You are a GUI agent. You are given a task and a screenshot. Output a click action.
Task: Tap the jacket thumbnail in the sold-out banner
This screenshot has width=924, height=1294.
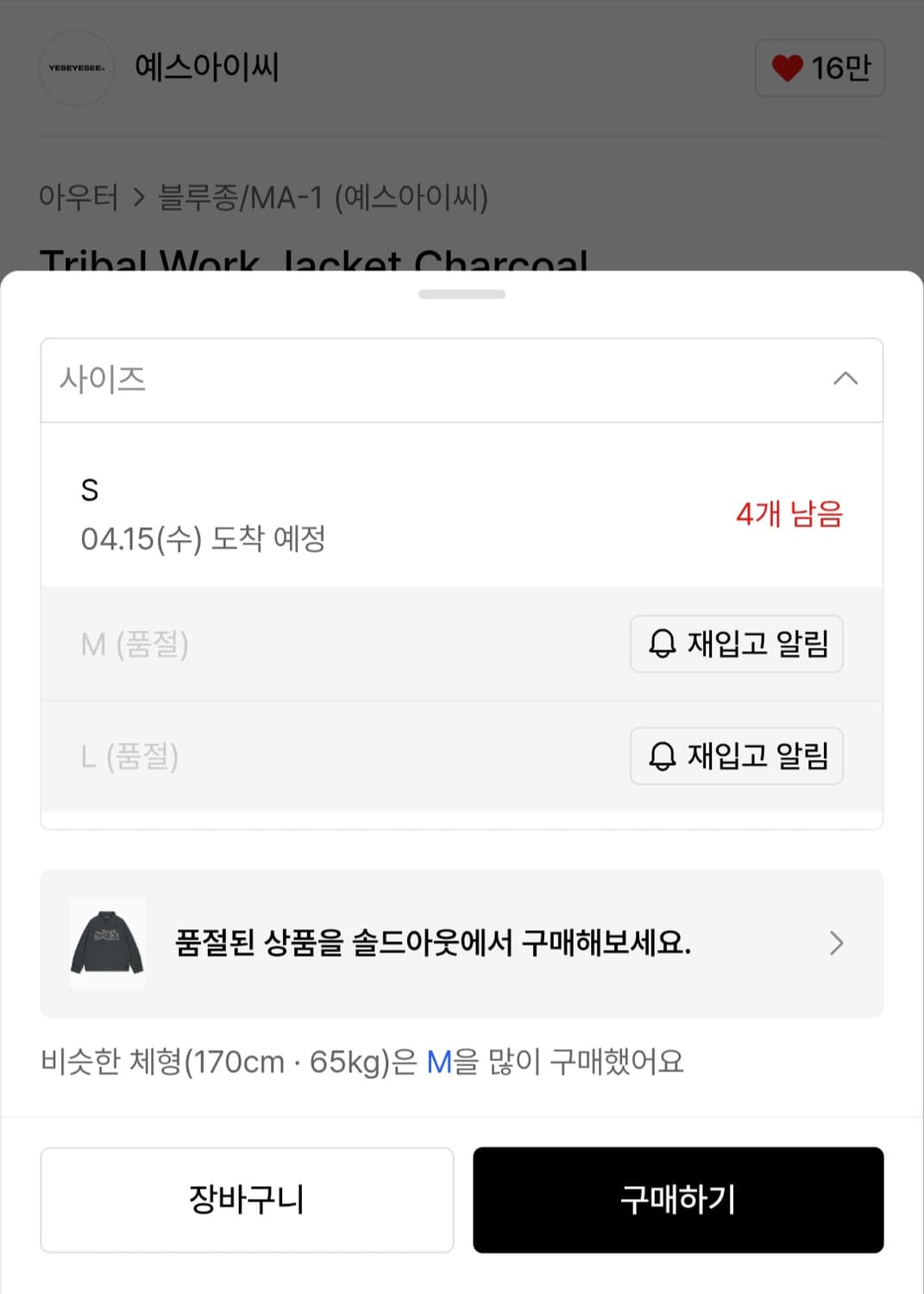(107, 942)
